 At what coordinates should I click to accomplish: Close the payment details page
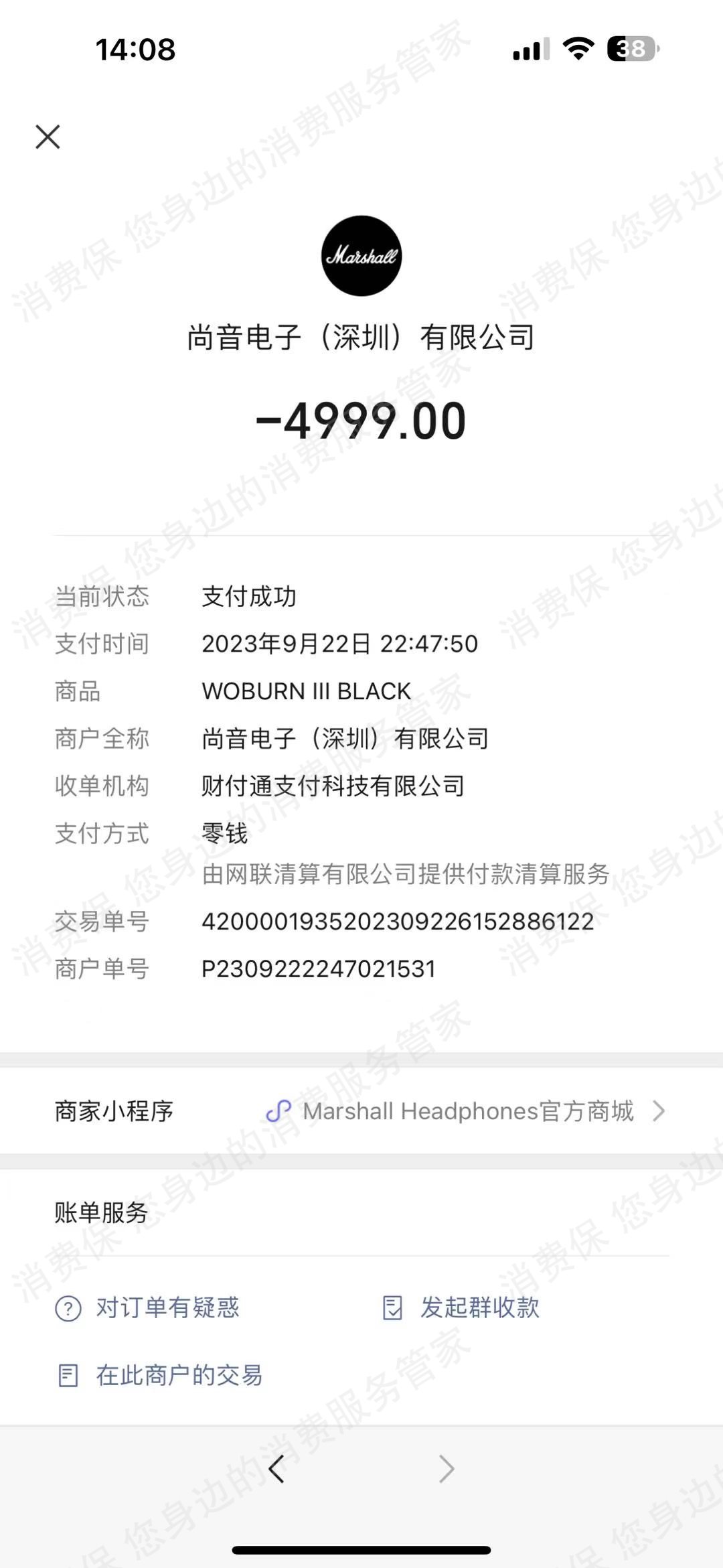[x=48, y=137]
